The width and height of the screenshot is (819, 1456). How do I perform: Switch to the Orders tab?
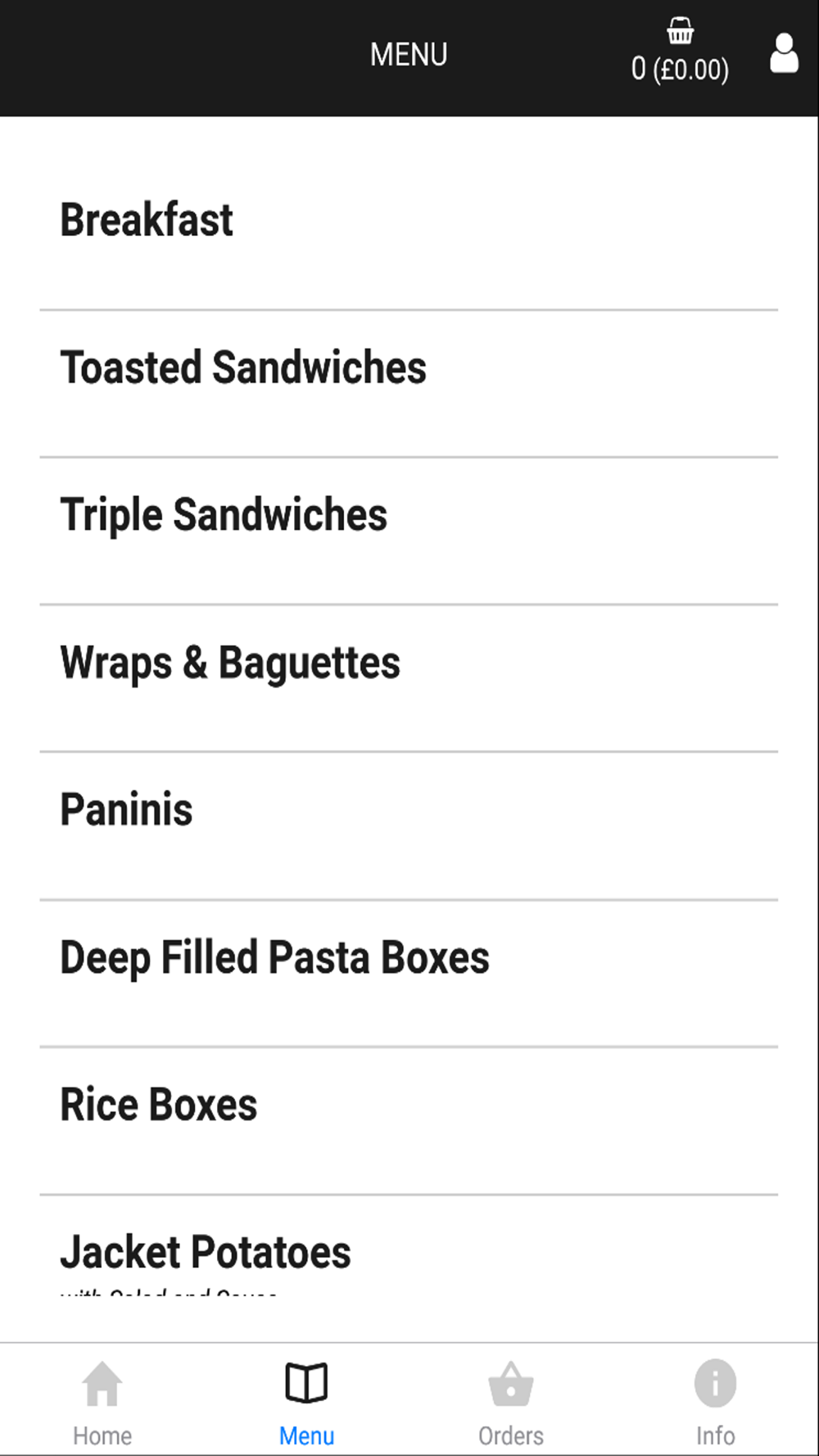[511, 1402]
